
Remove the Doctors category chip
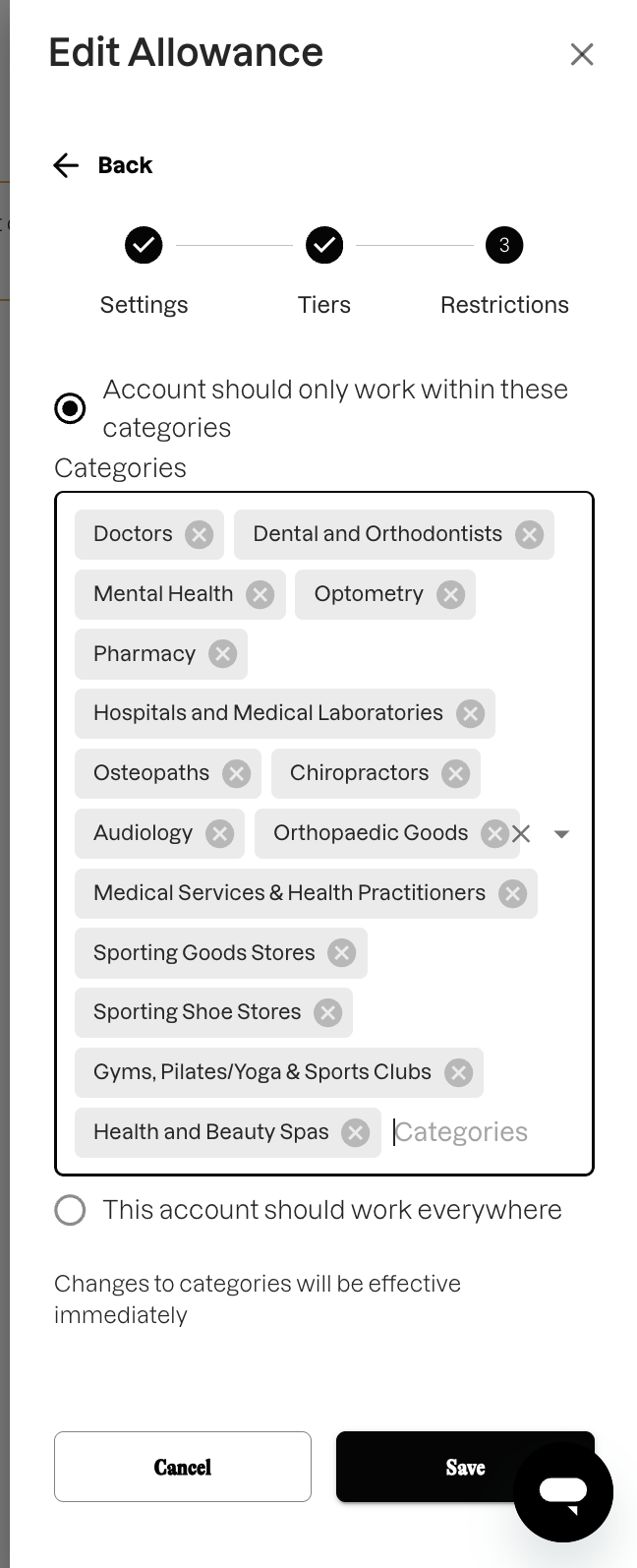[x=200, y=534]
